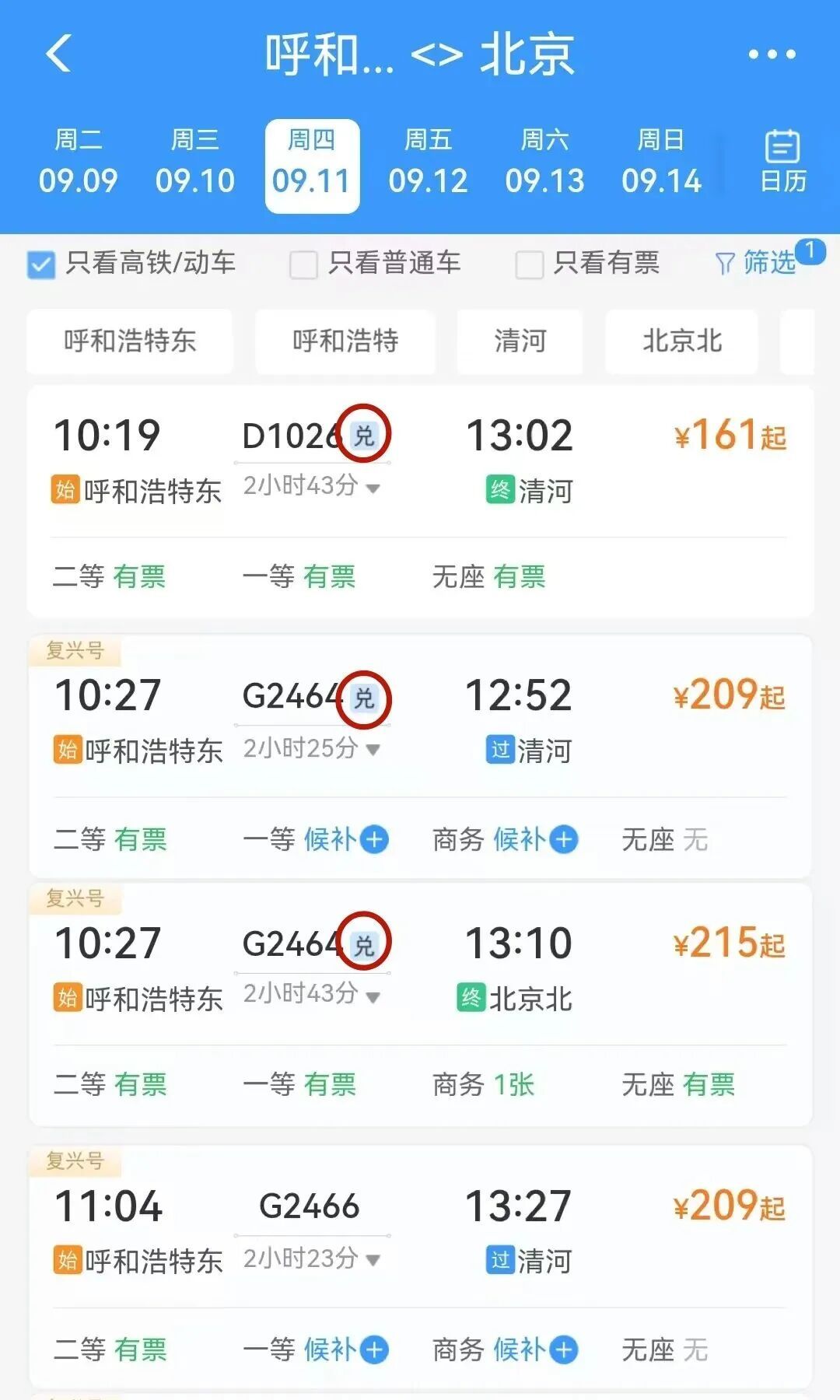Add 商务 候补 for G2464 to 清河
Image resolution: width=840 pixels, height=1400 pixels.
point(564,840)
